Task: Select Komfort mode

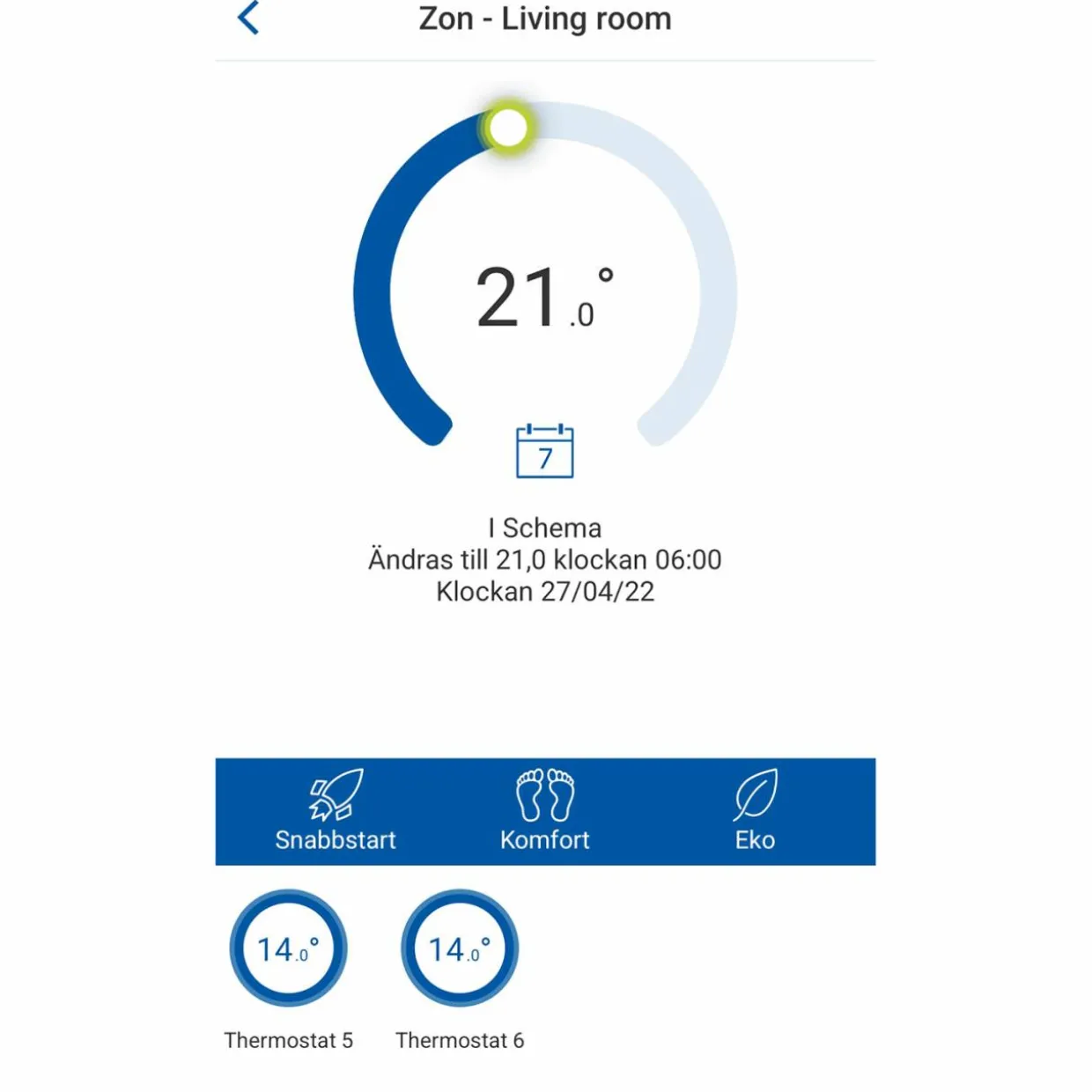Action: 545,811
